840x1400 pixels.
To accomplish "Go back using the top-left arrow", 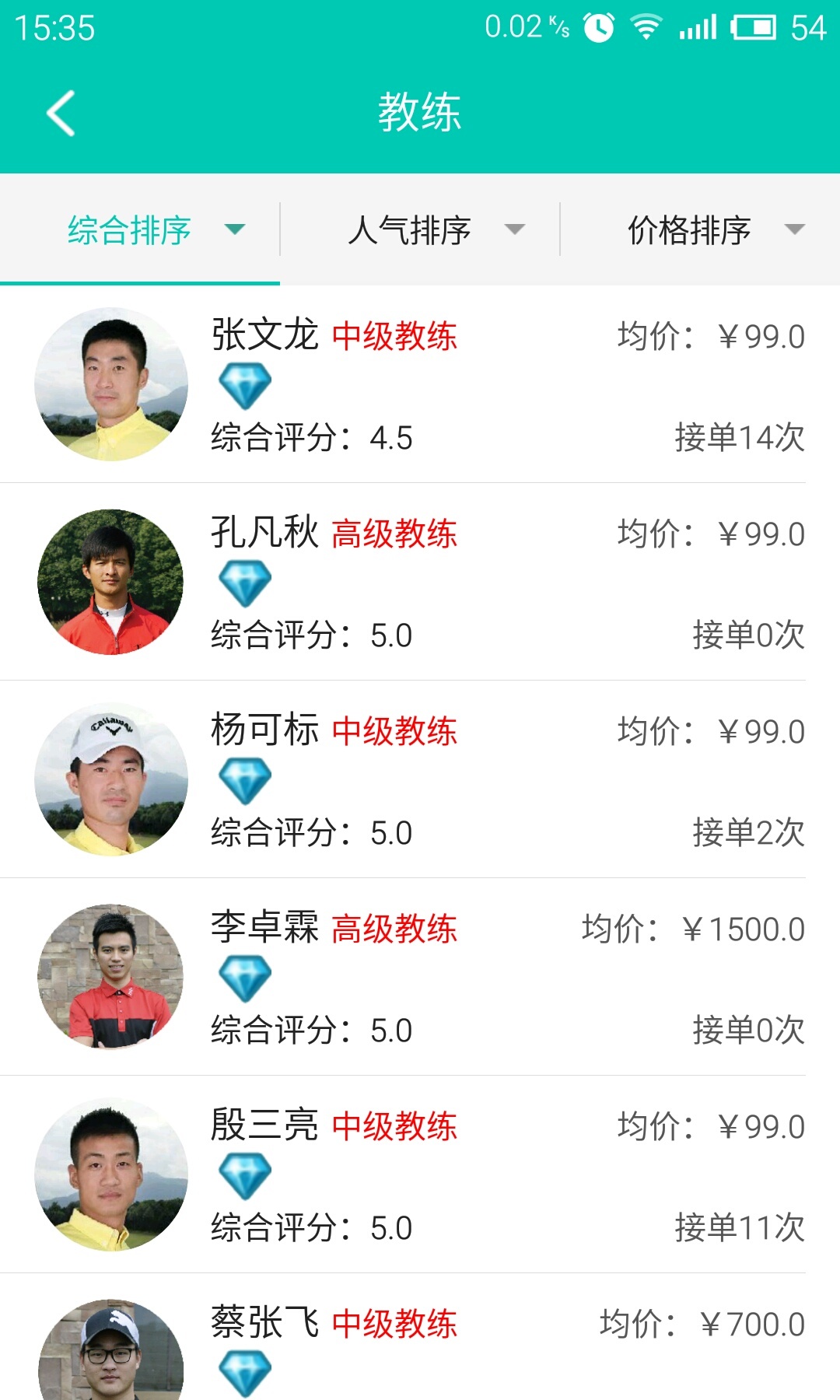I will point(61,114).
